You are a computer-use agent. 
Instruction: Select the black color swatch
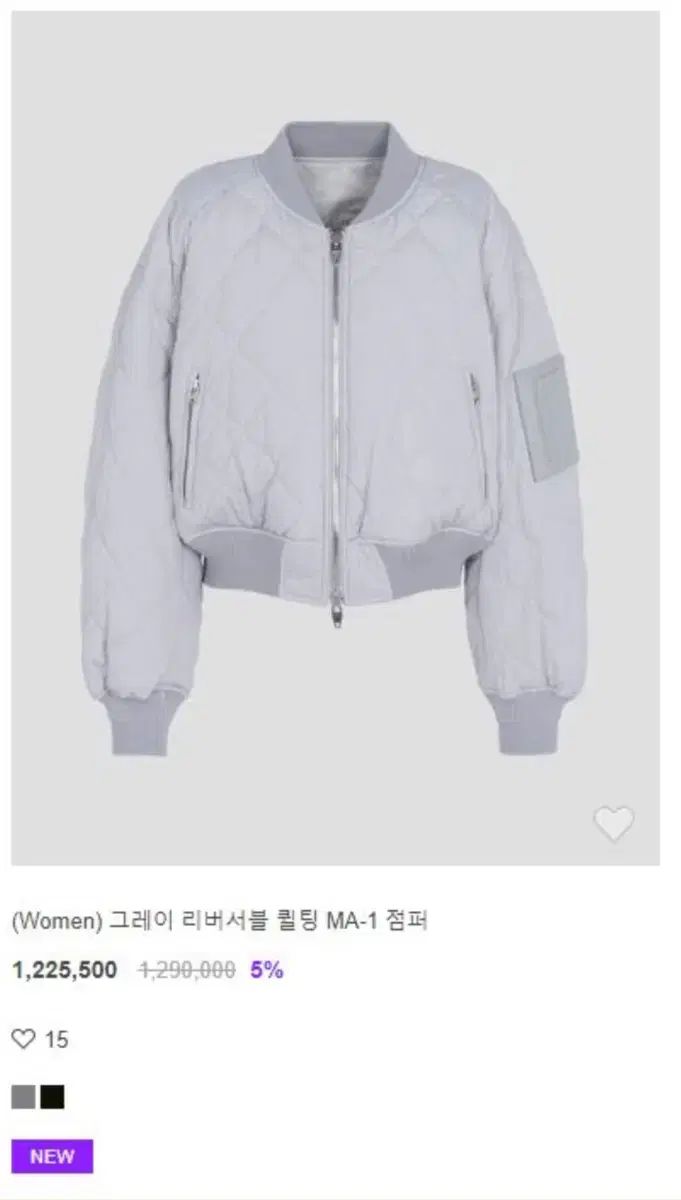pos(52,1097)
